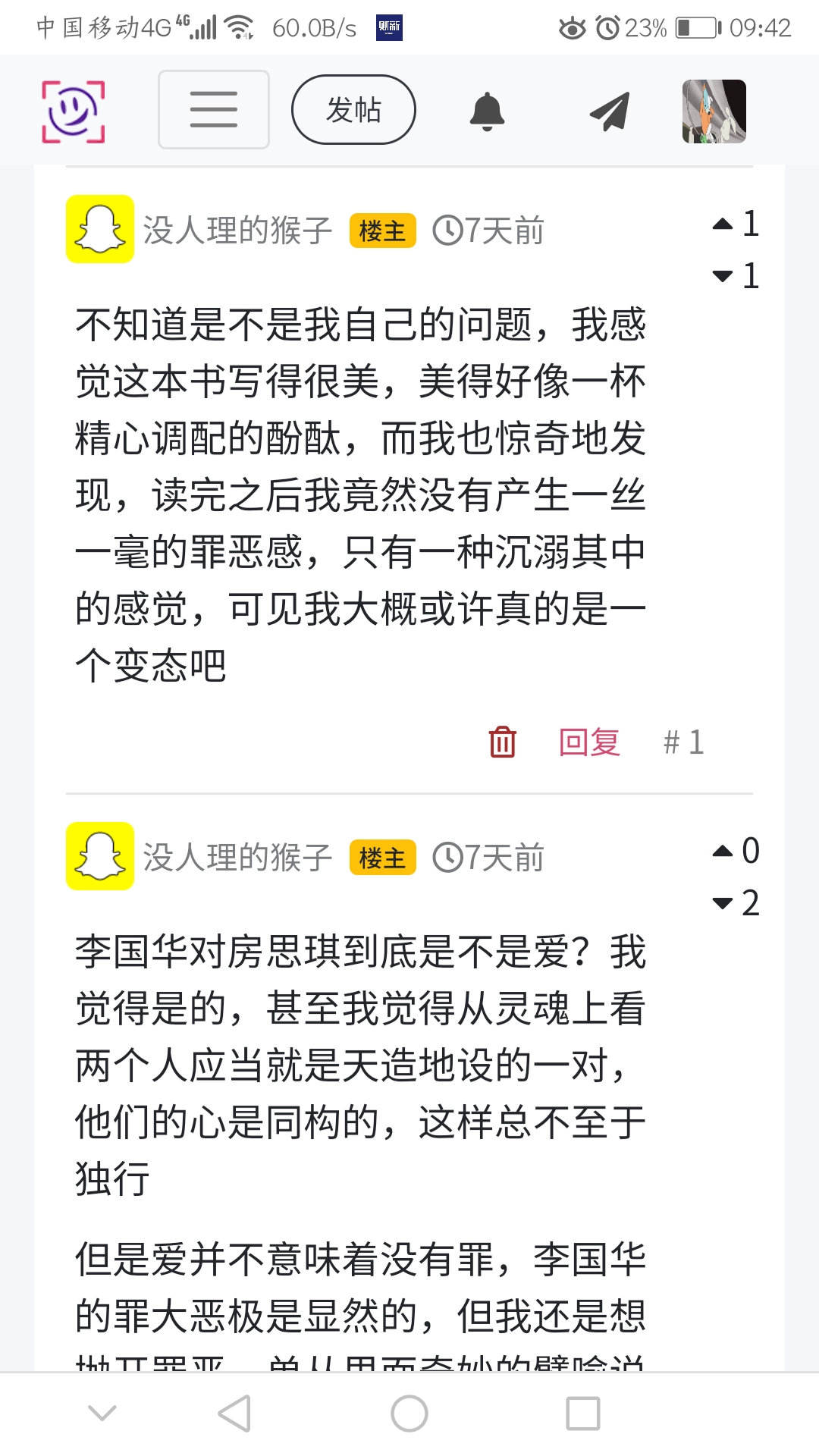Open my profile avatar in header
819x1456 pixels.
[x=714, y=111]
